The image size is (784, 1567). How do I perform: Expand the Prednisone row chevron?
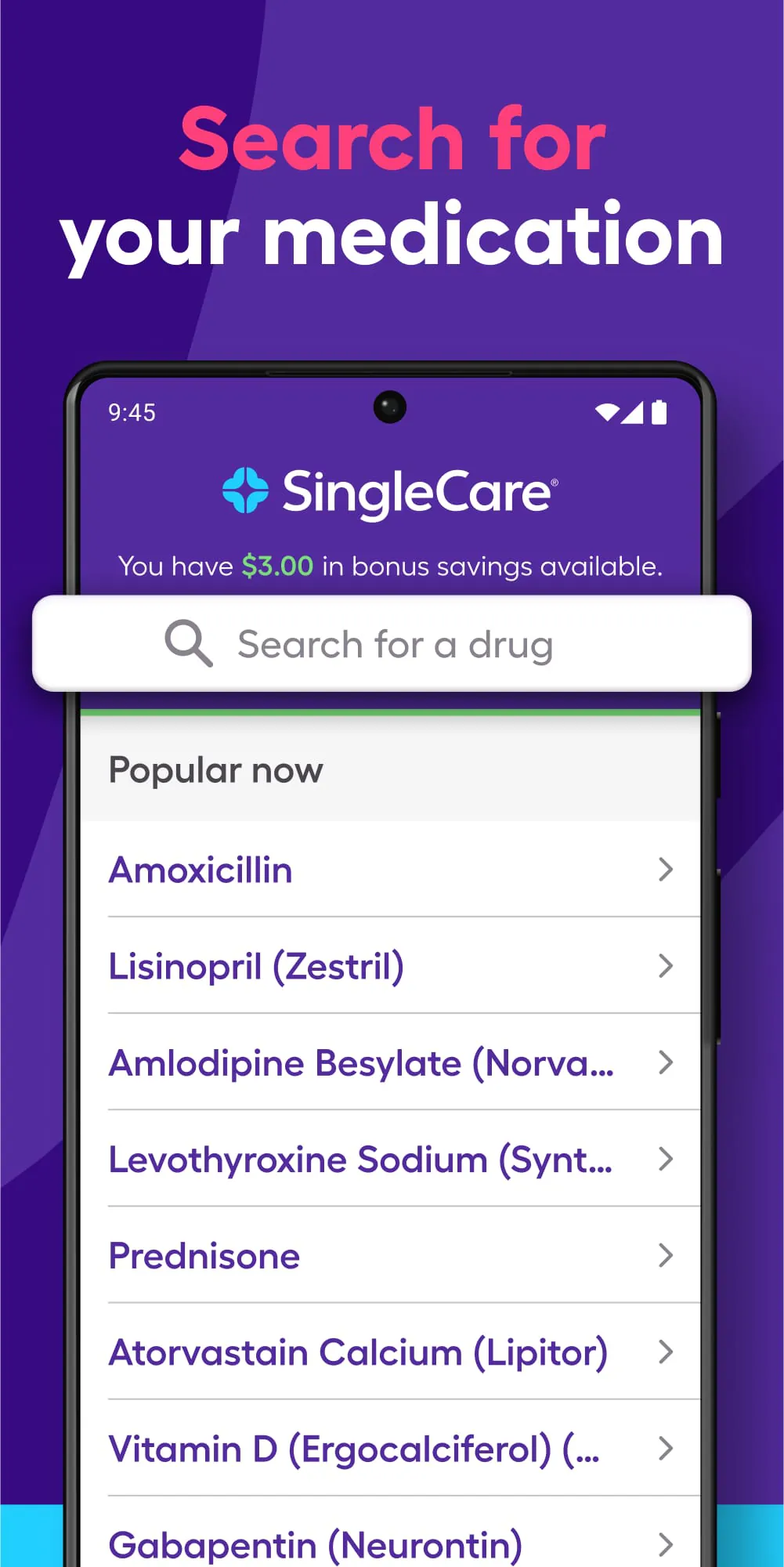click(667, 1256)
